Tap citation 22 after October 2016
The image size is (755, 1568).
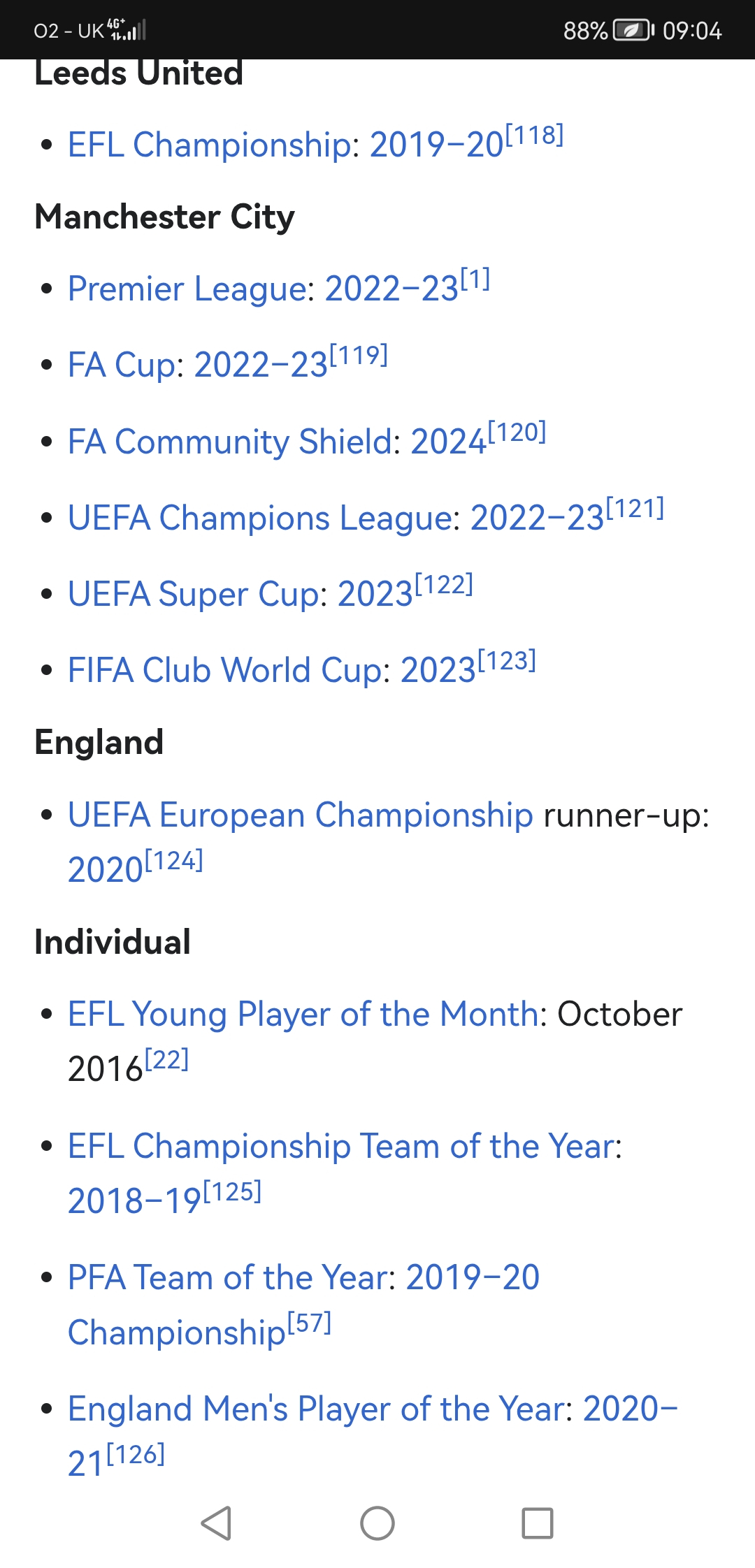pos(166,1060)
